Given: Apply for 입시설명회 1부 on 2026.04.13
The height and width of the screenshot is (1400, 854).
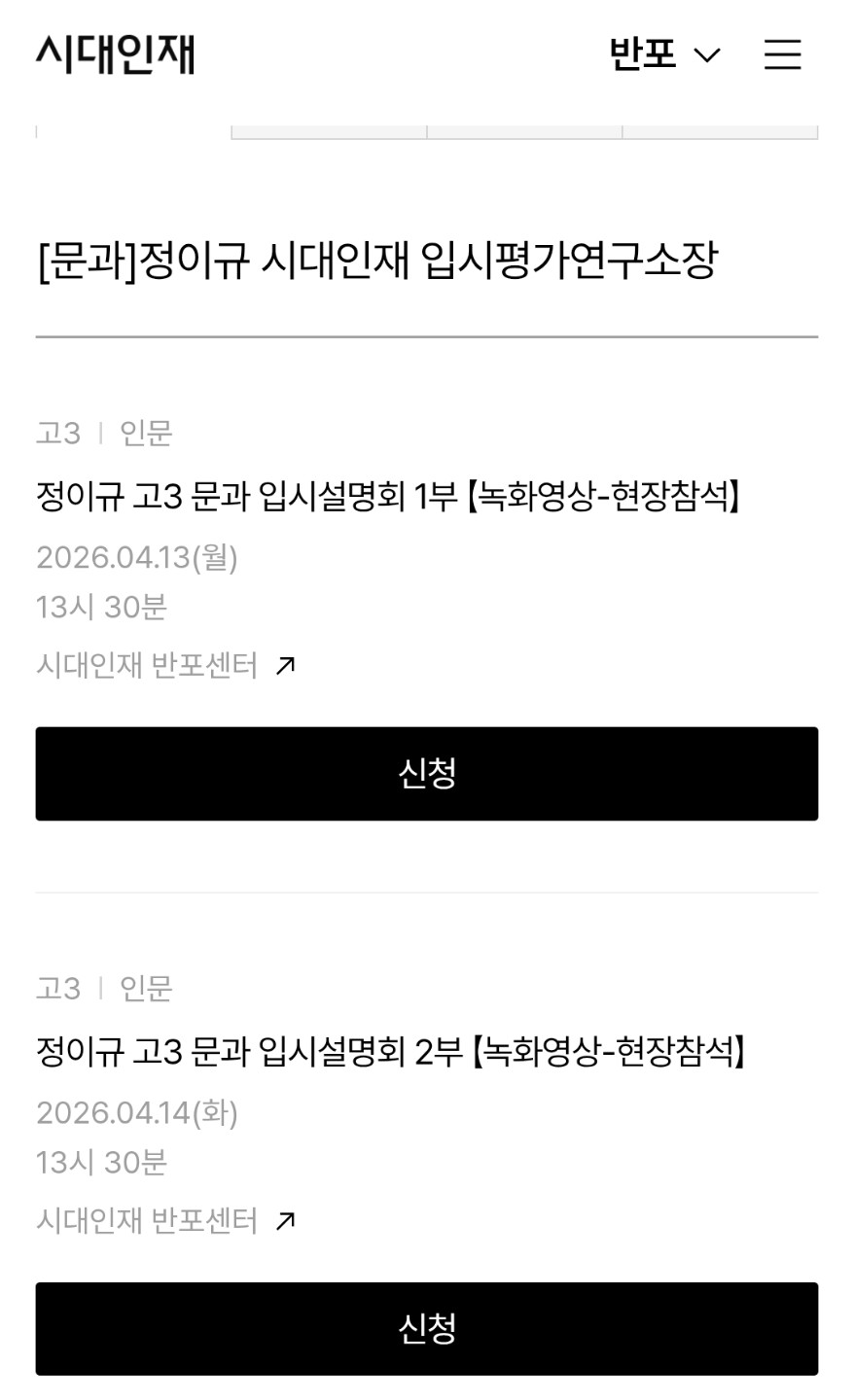Looking at the screenshot, I should click(426, 774).
